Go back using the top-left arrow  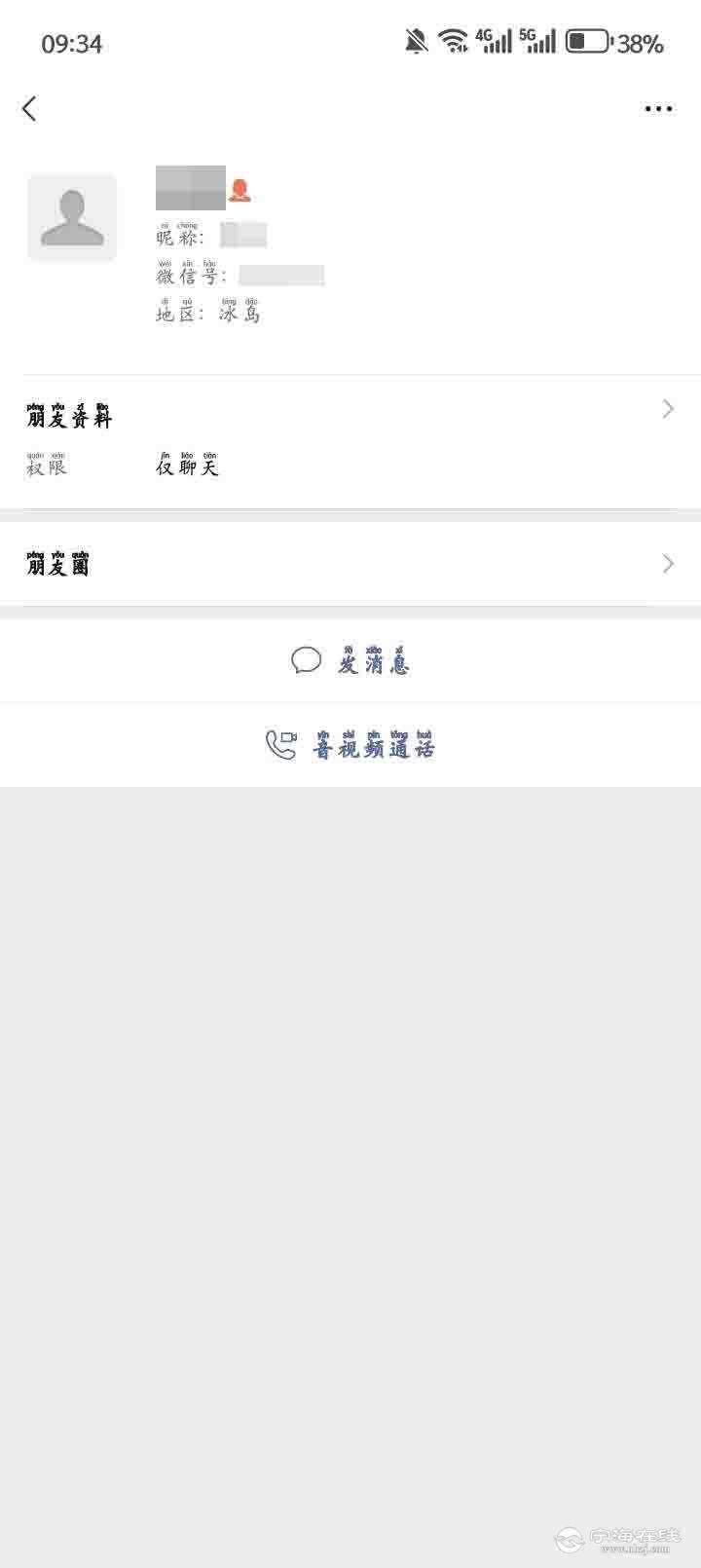pos(29,108)
